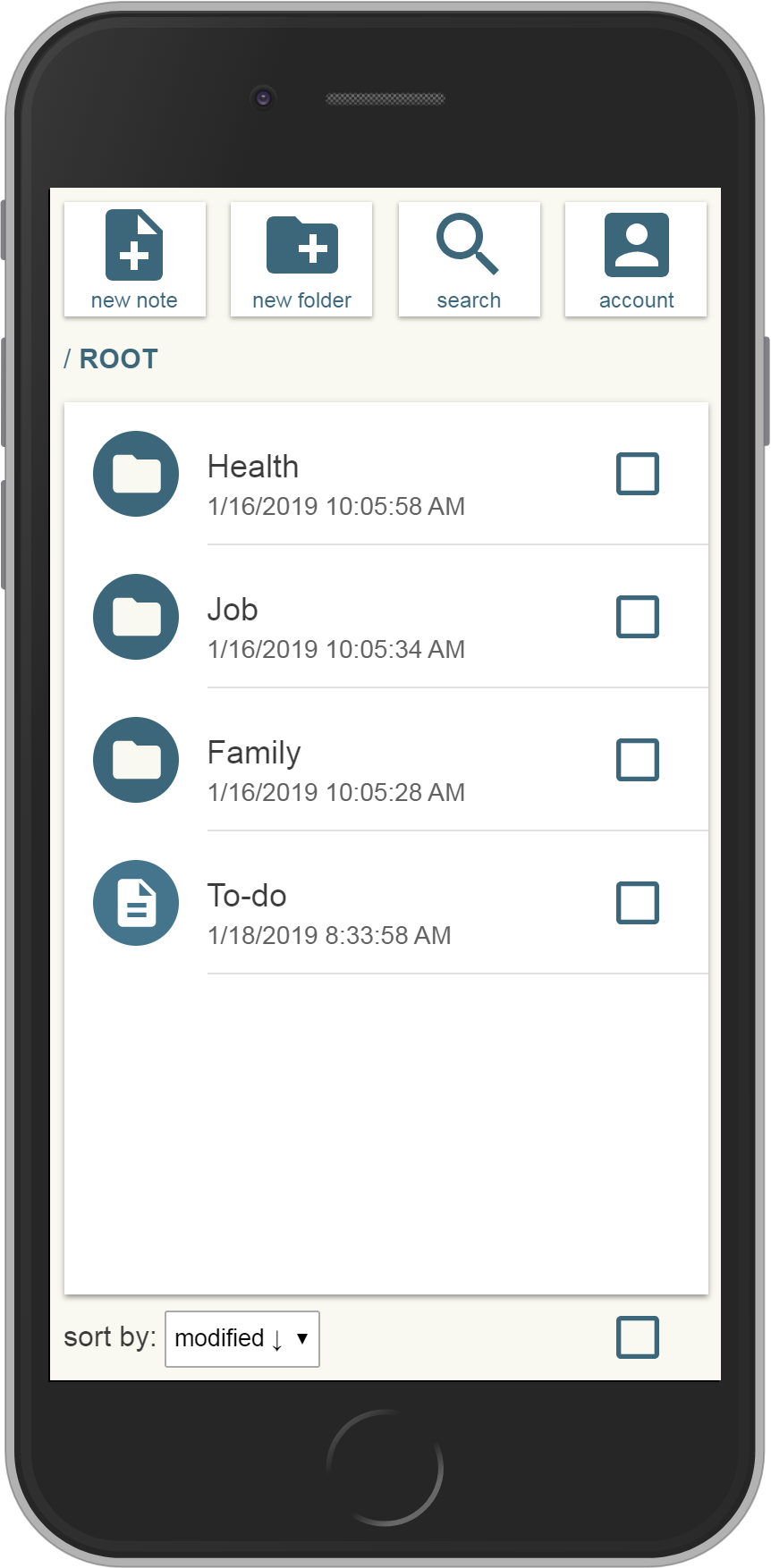Open the Health folder
This screenshot has width=771, height=1568.
point(253,468)
